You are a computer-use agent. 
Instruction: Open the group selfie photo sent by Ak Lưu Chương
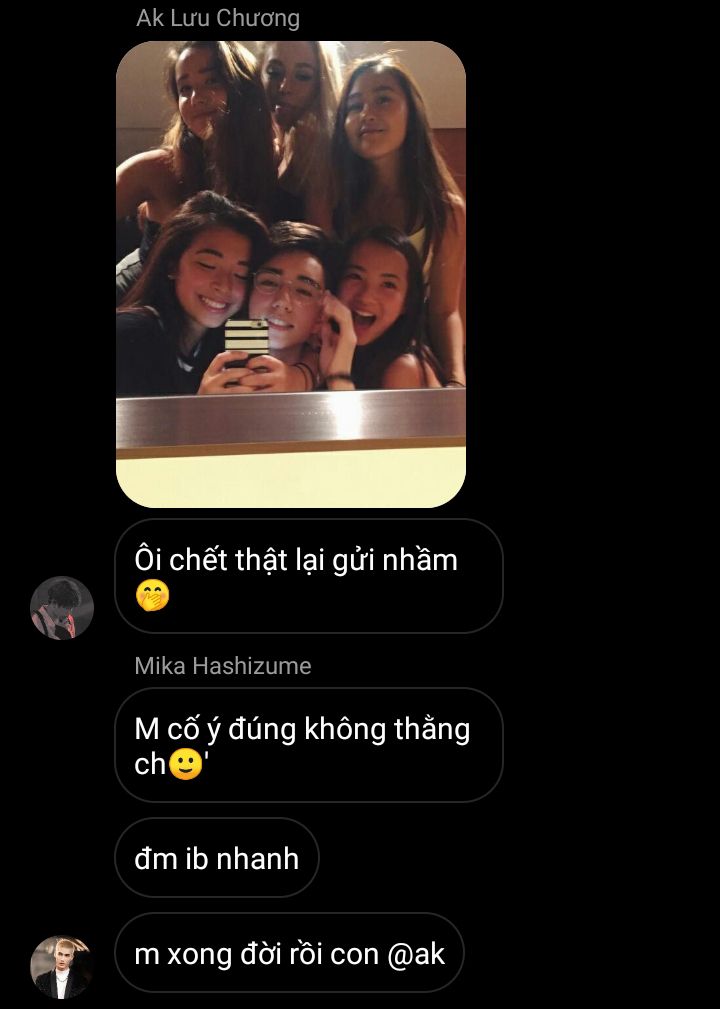click(x=291, y=274)
